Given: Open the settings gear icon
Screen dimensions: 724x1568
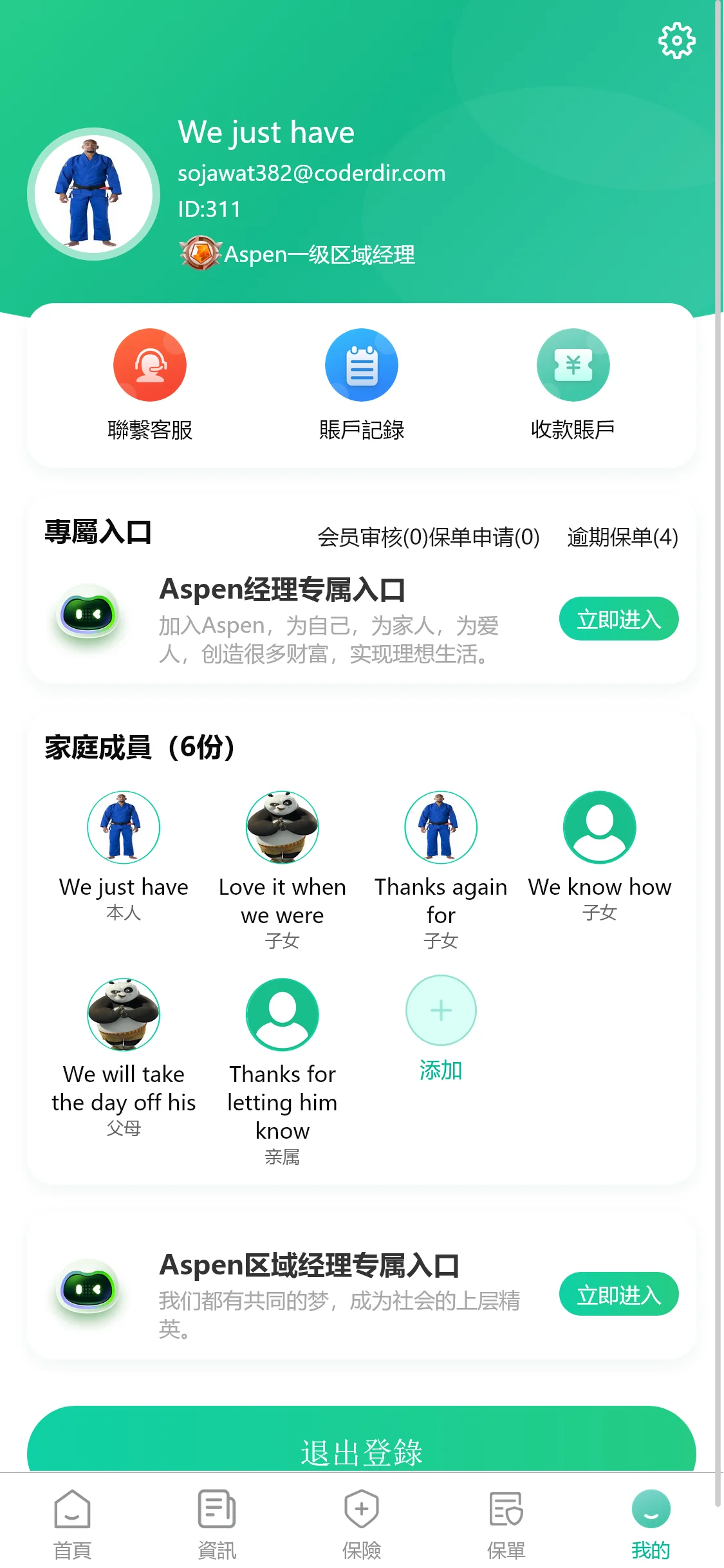Looking at the screenshot, I should point(676,41).
